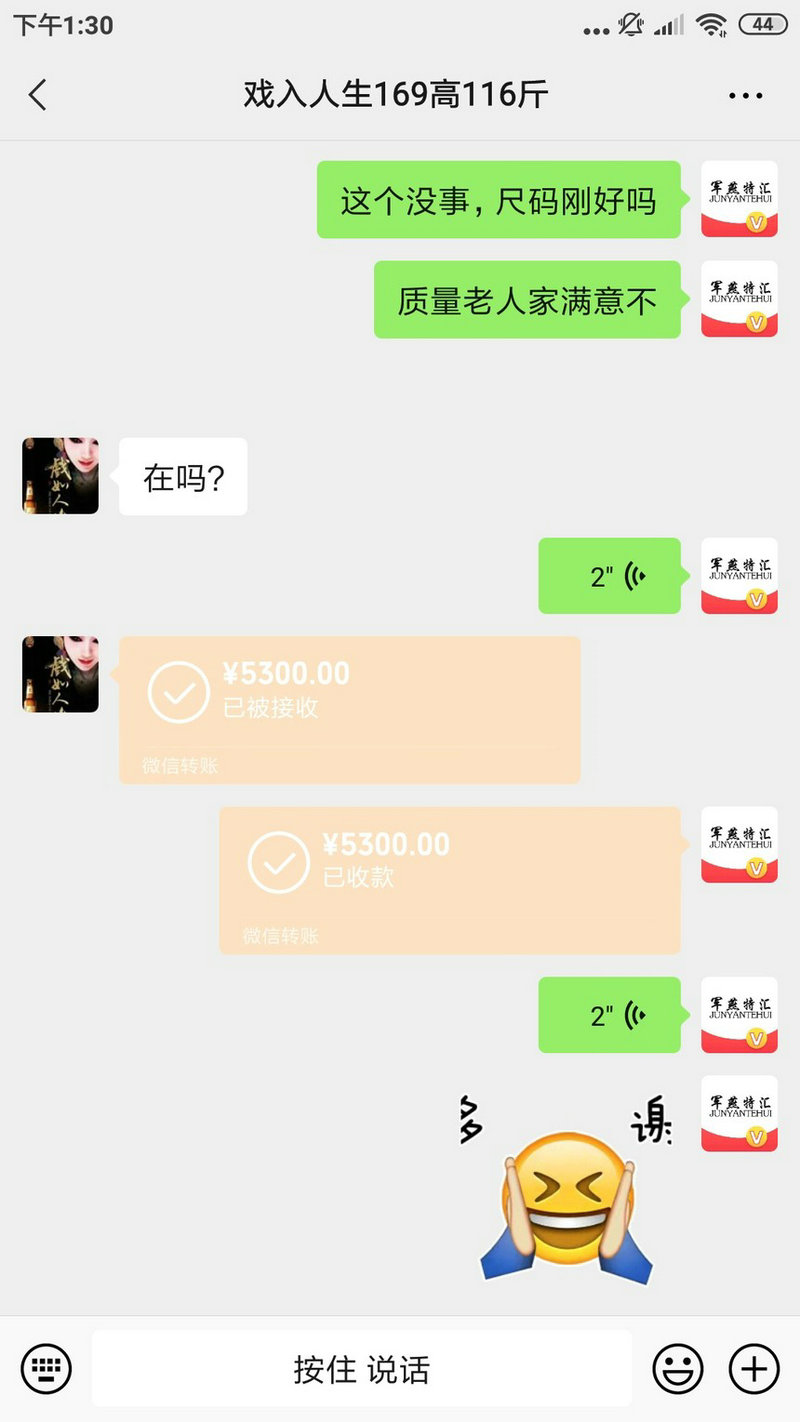Switch to keyboard text input
The height and width of the screenshot is (1422, 800).
coord(46,1367)
